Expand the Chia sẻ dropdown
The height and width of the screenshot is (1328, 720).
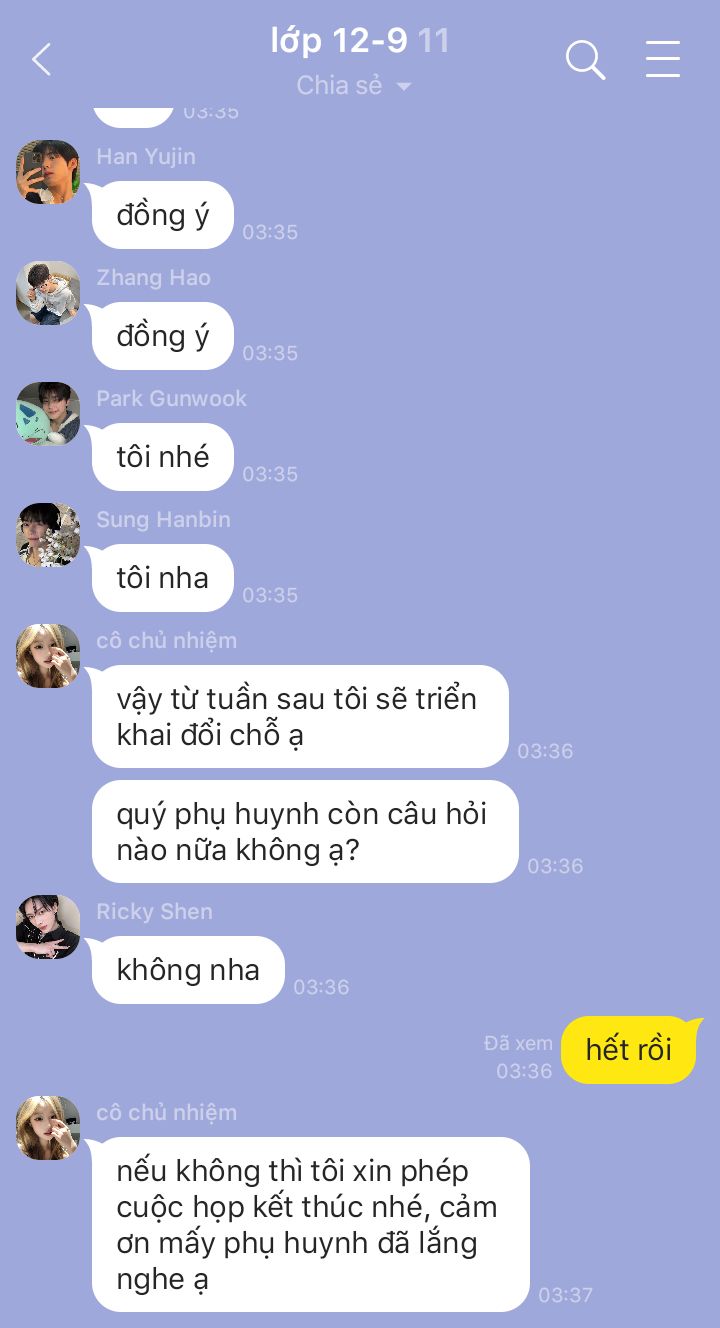[x=355, y=86]
